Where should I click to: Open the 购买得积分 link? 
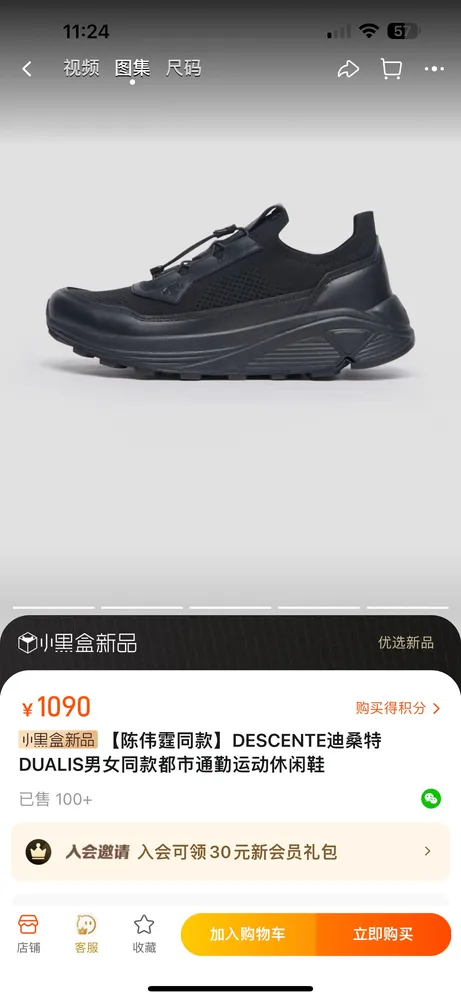[398, 708]
